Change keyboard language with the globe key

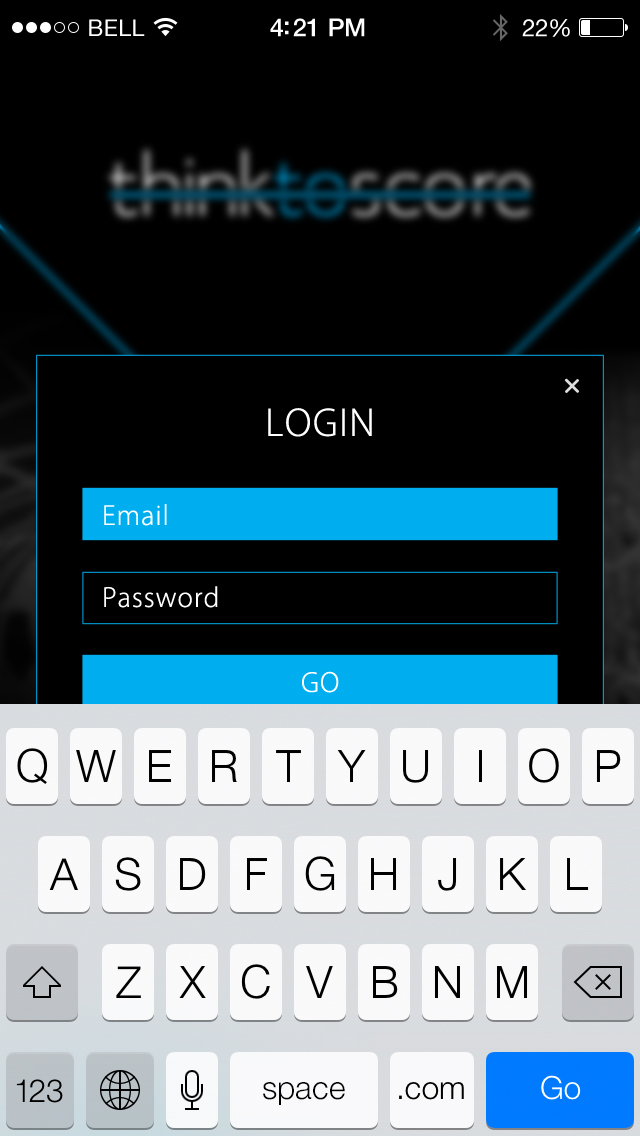120,1089
